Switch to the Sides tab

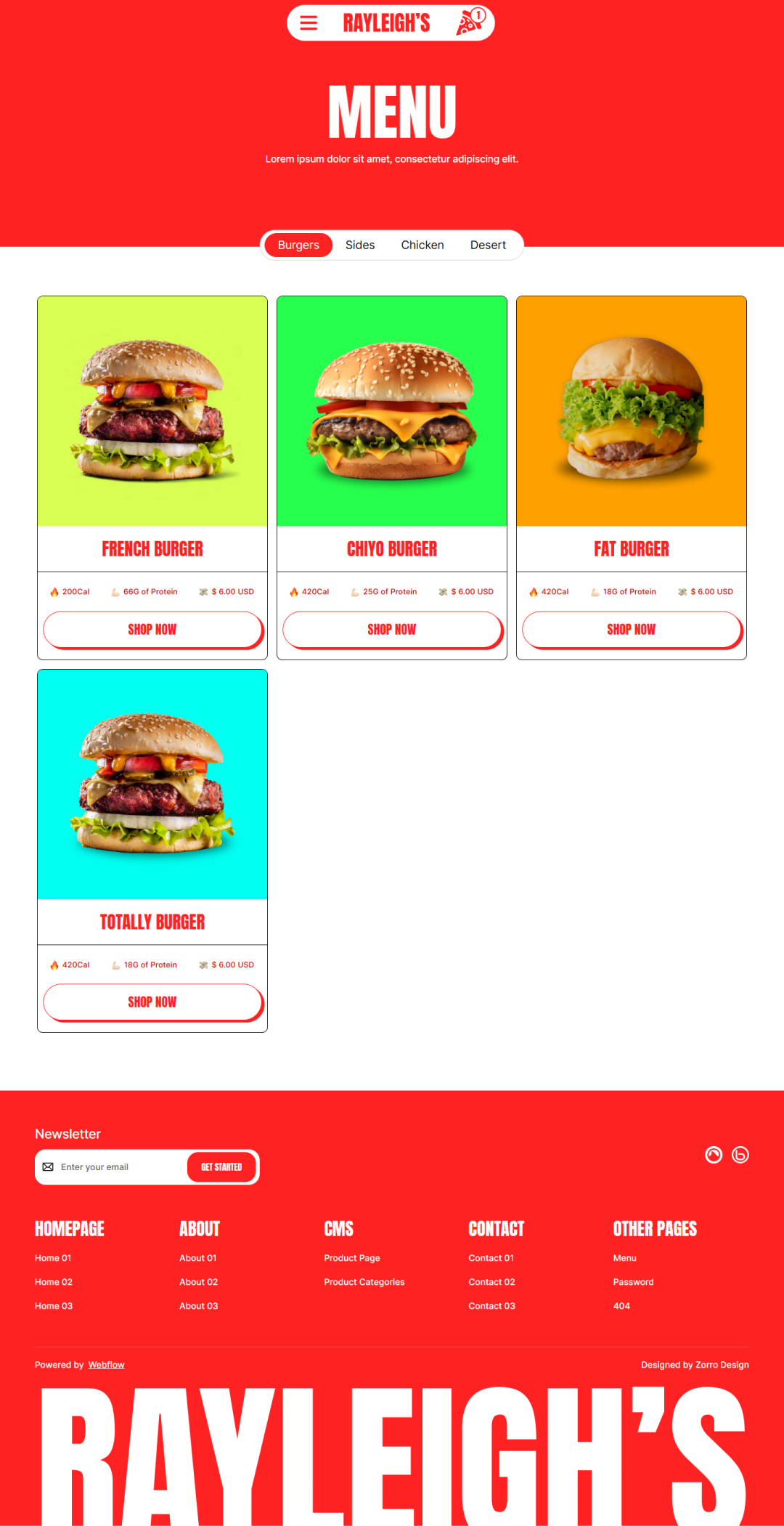pos(360,245)
